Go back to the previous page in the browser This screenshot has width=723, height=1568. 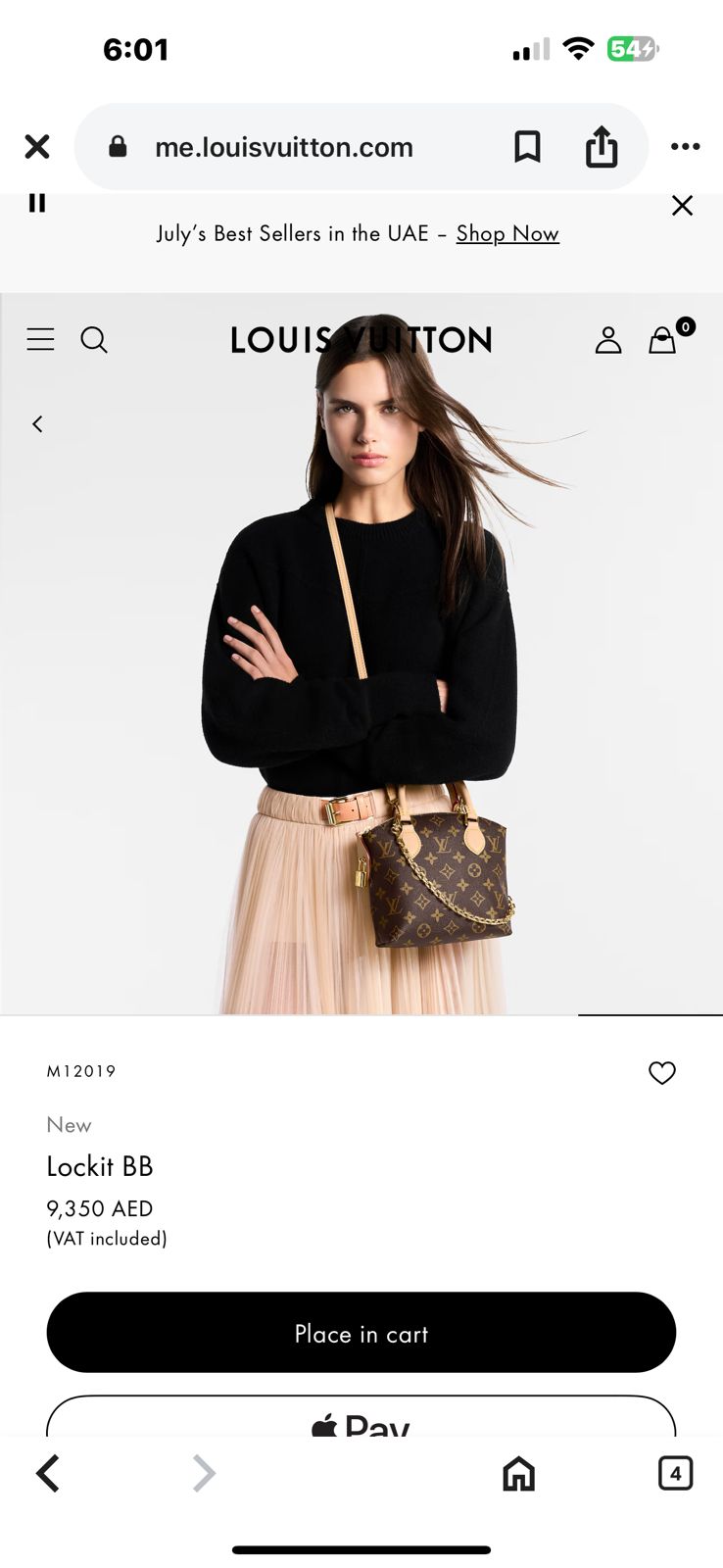(x=48, y=1473)
